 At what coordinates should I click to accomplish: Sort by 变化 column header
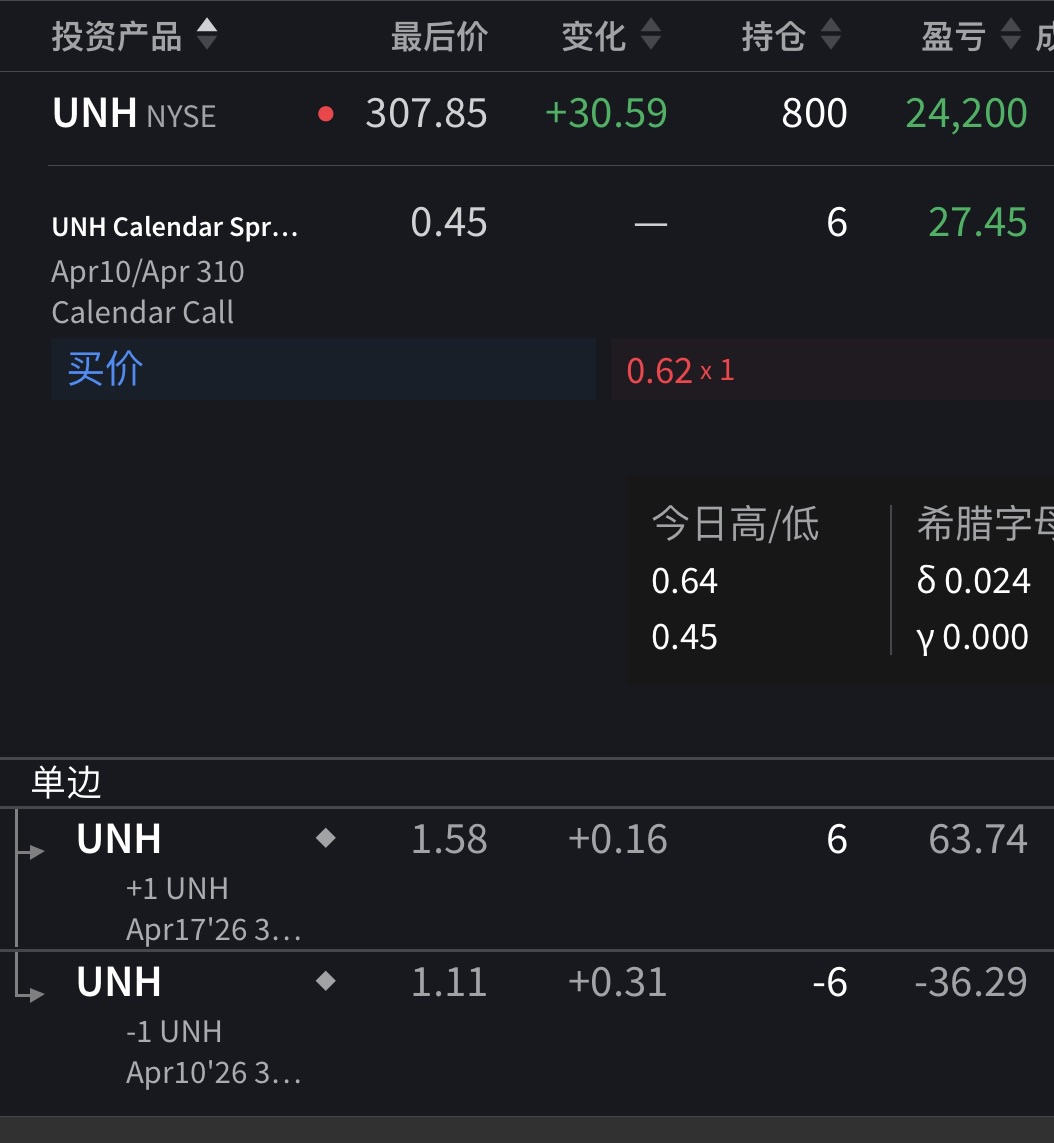611,37
